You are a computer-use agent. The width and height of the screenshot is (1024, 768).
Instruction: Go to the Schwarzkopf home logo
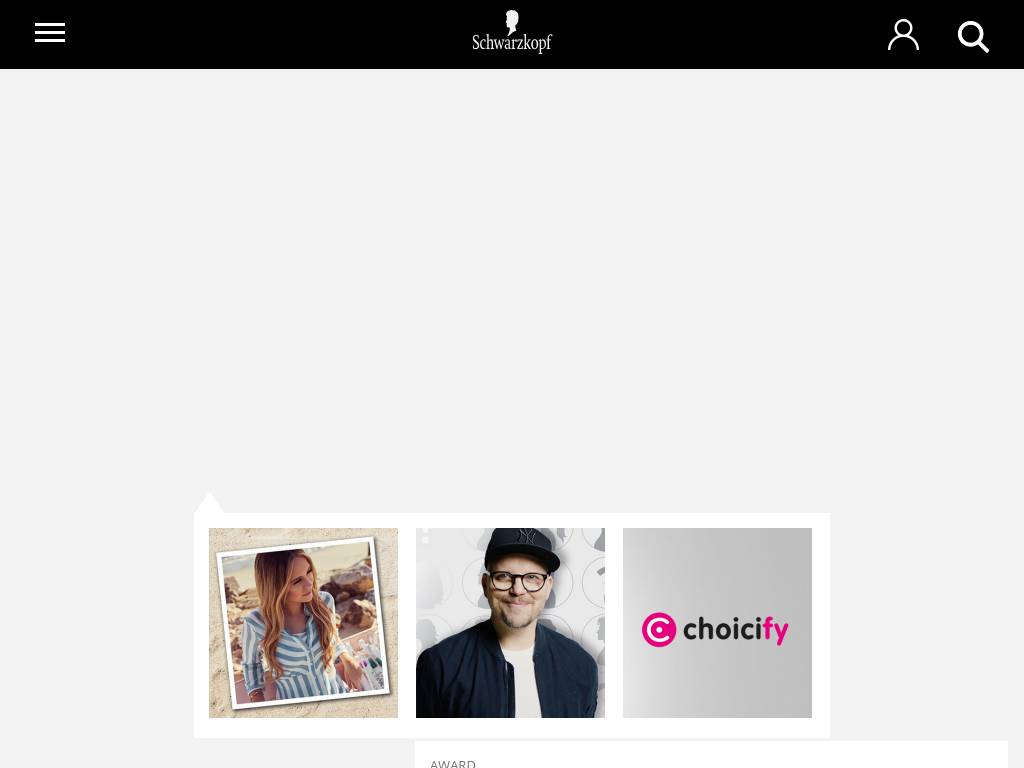[512, 33]
